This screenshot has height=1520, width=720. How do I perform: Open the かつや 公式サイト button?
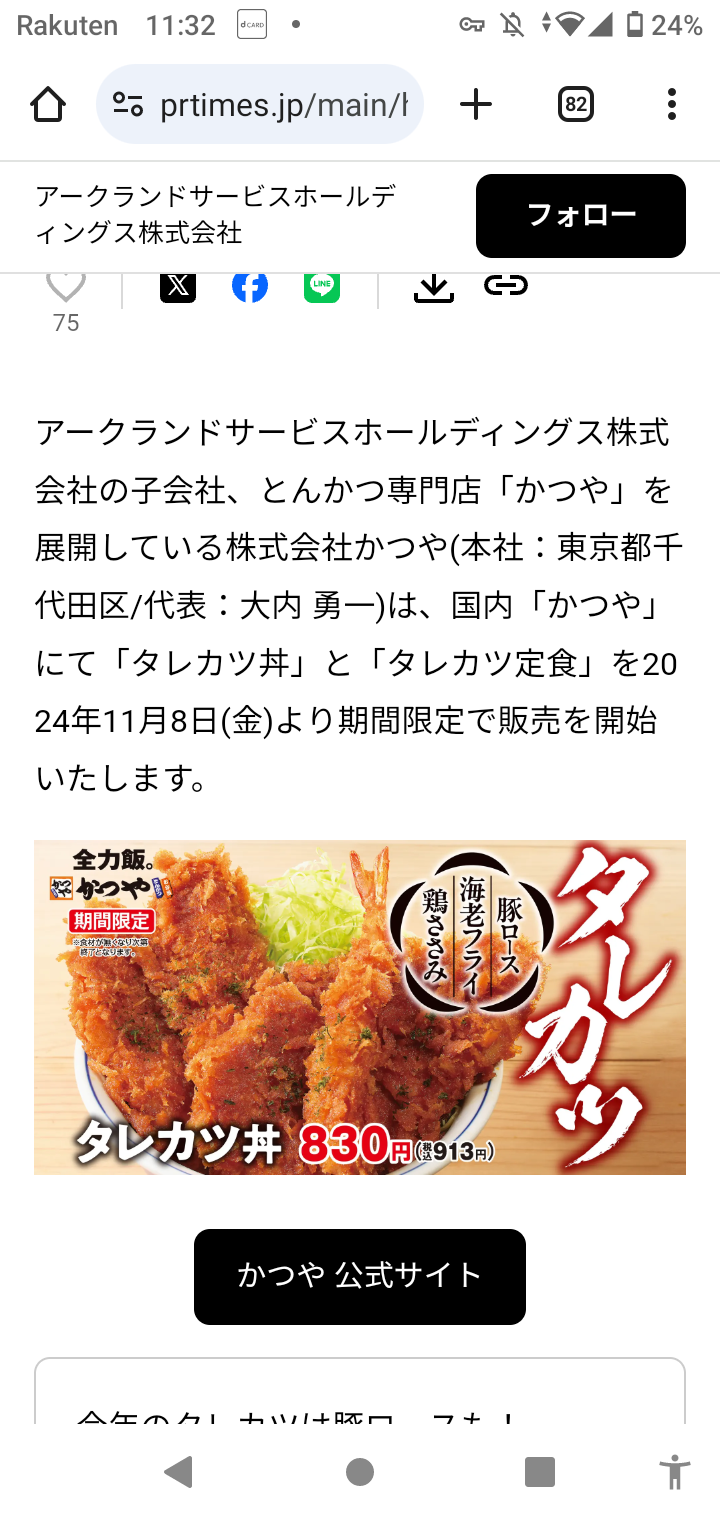(x=360, y=1276)
